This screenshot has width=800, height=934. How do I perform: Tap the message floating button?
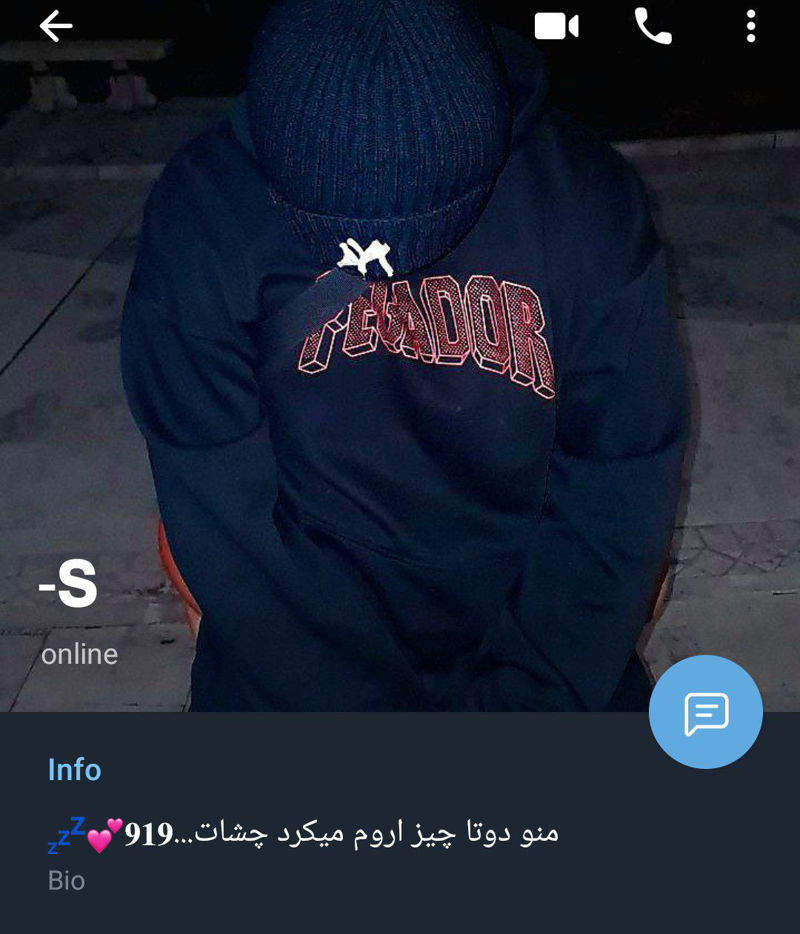coord(705,712)
